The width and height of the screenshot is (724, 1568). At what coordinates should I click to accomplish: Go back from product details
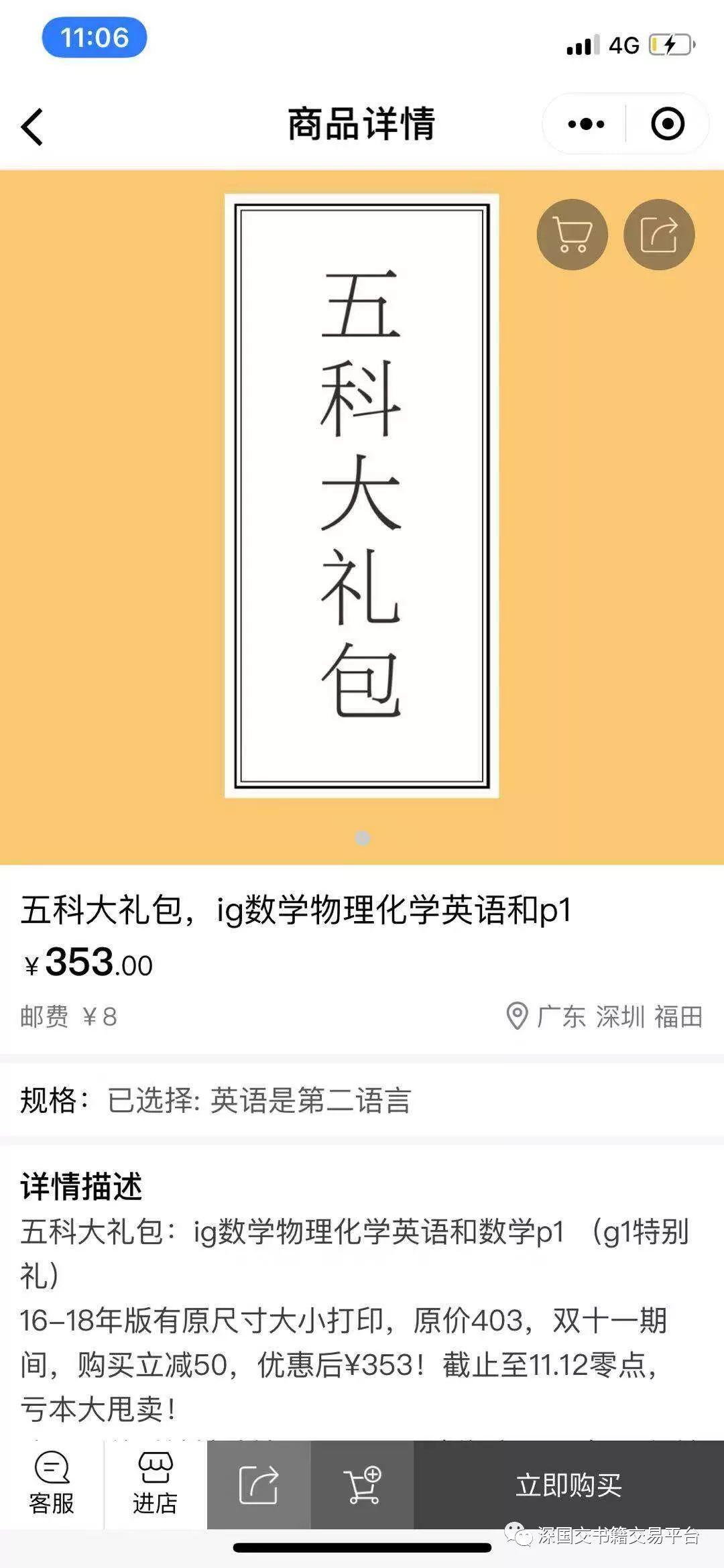[32, 127]
